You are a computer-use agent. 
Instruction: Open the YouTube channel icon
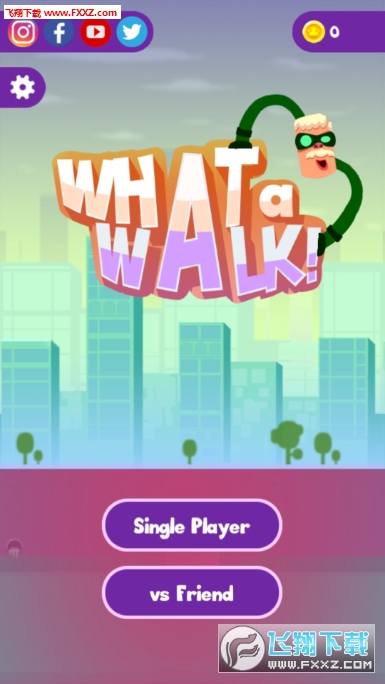(x=95, y=32)
